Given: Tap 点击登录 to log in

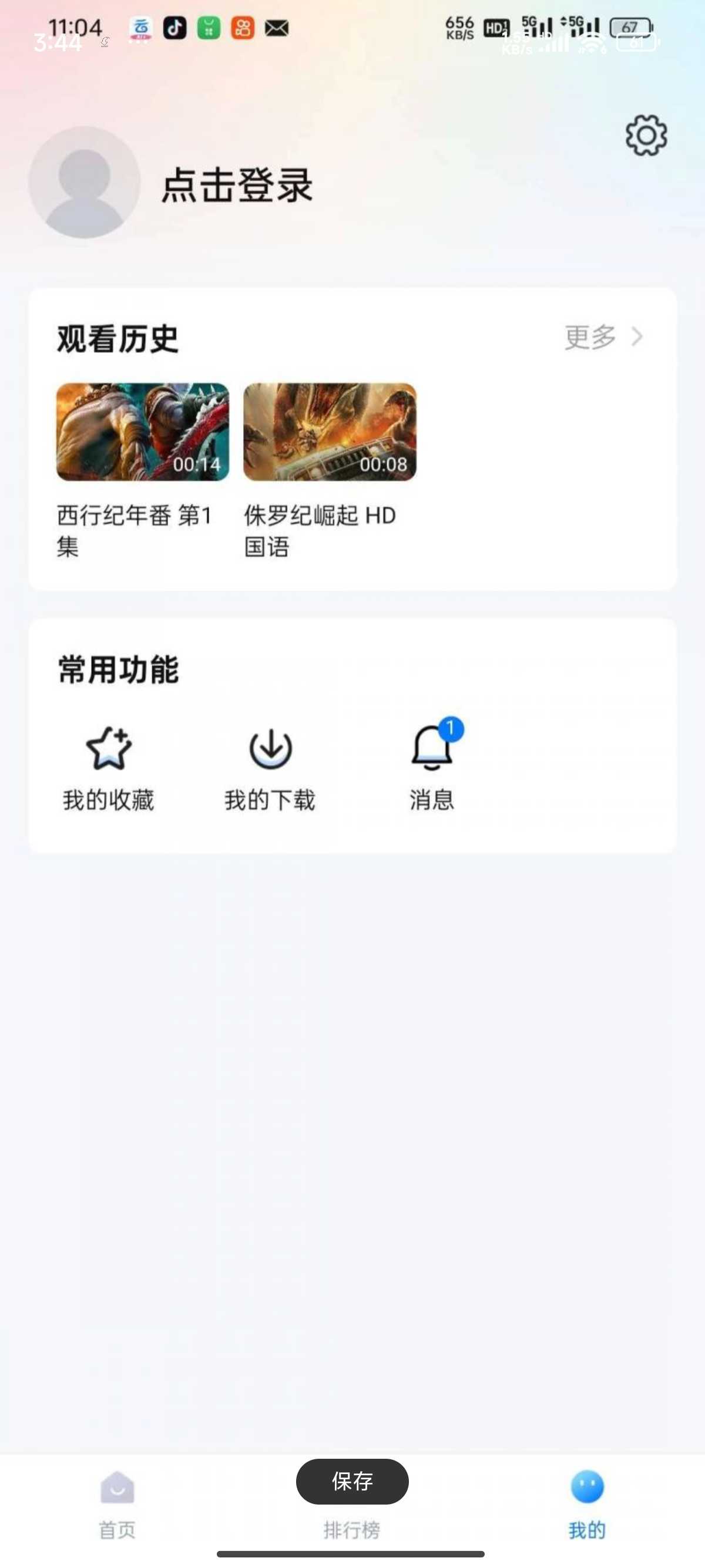Looking at the screenshot, I should 237,184.
